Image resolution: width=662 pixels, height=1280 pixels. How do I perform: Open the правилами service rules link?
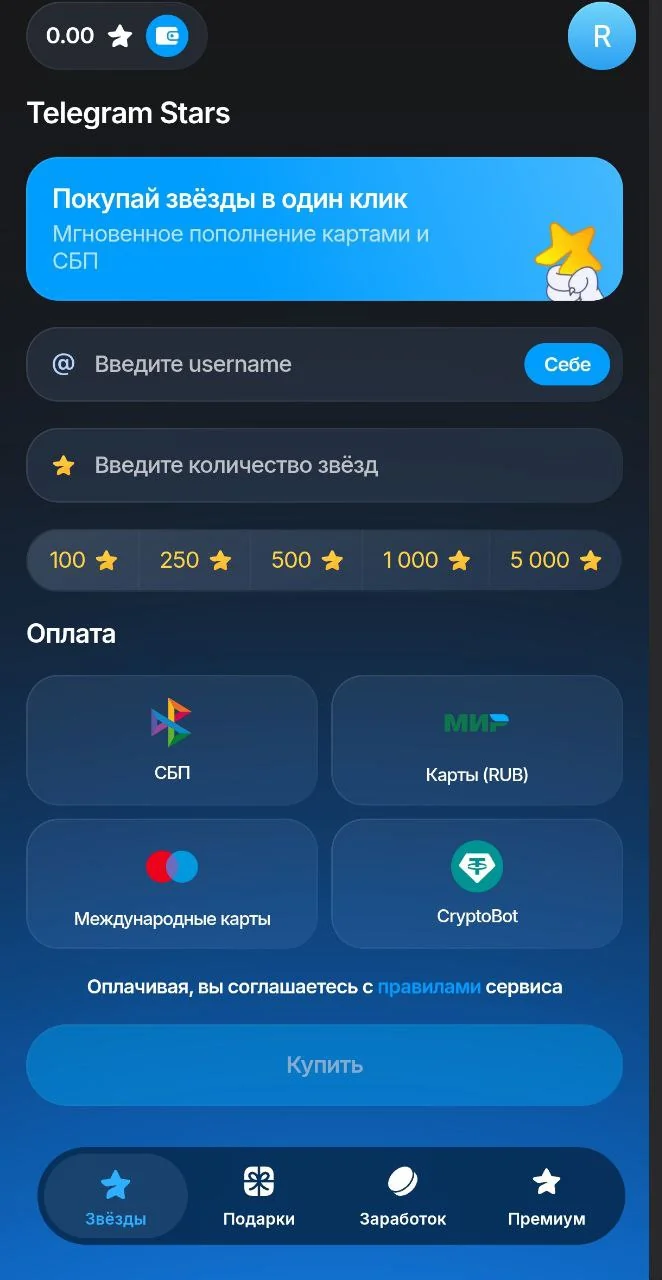point(429,987)
